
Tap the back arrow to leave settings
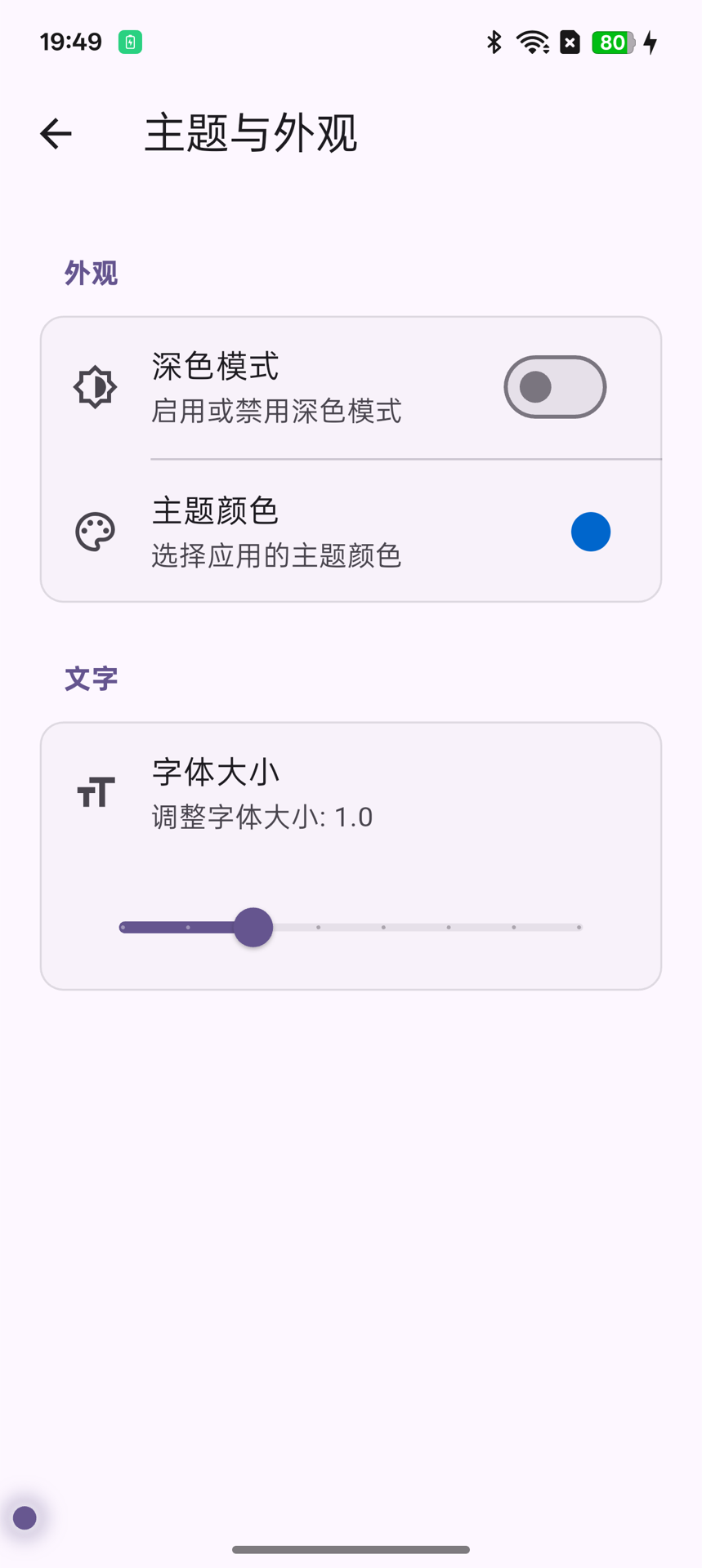[x=55, y=133]
